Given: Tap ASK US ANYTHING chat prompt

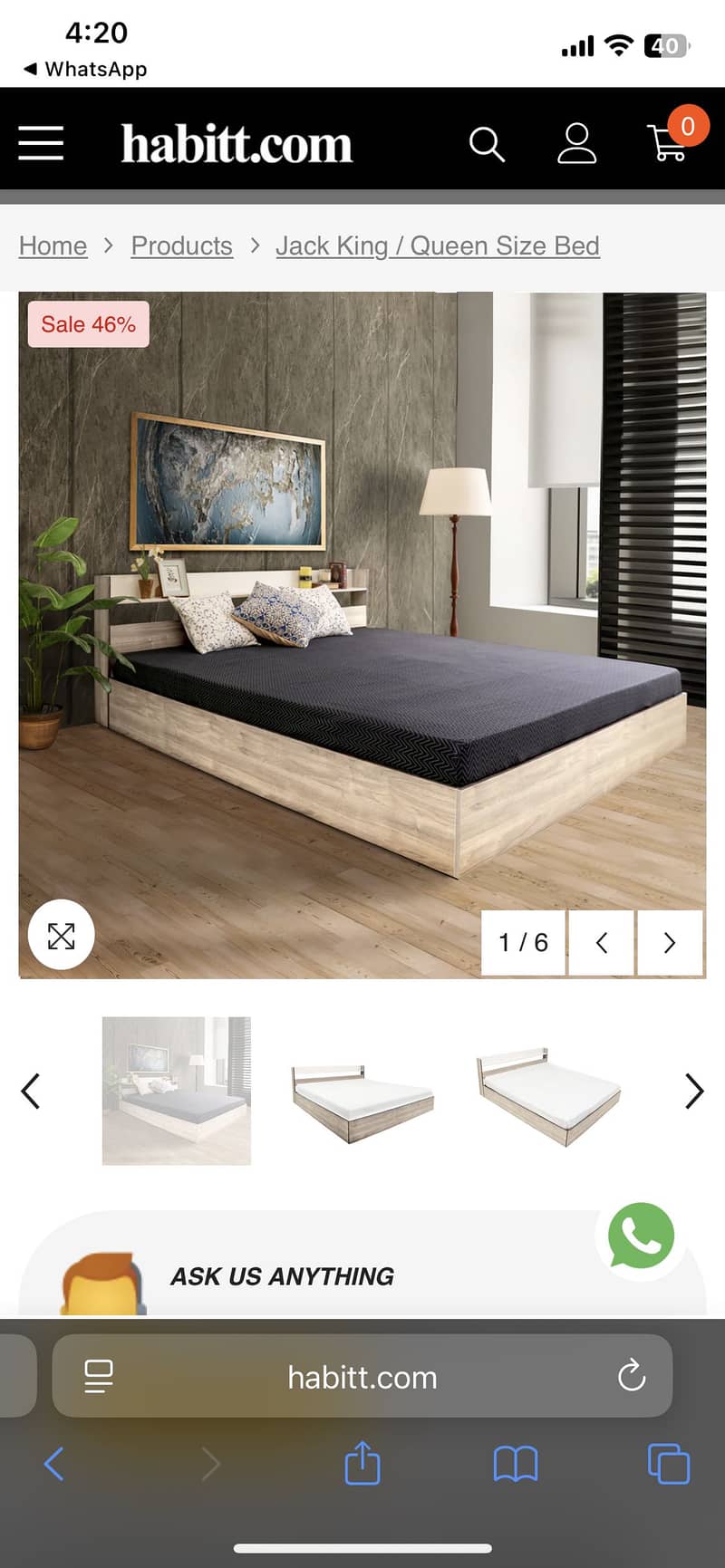Looking at the screenshot, I should pos(281,1277).
